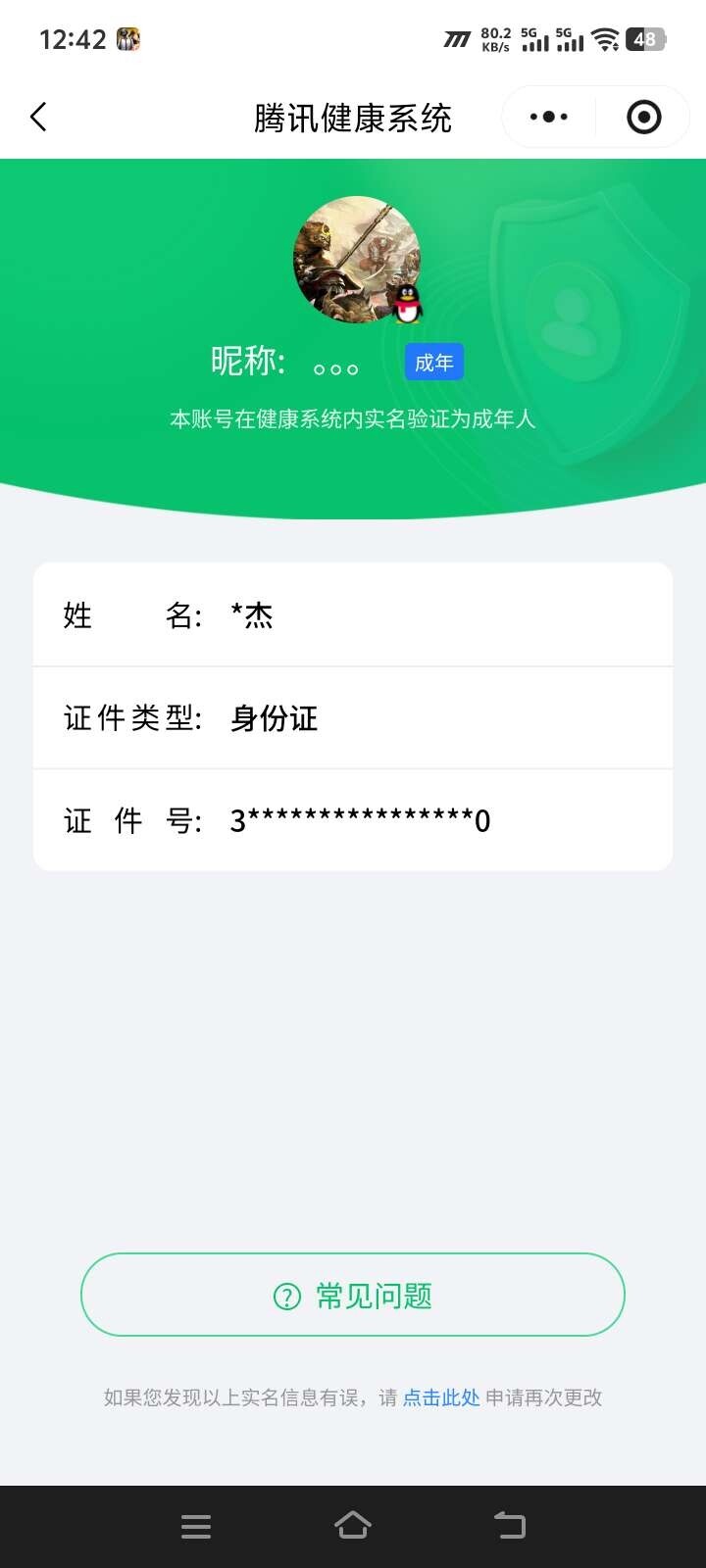The width and height of the screenshot is (706, 1568).
Task: Tap the 证件类型 row showing 身份证
Action: tap(353, 717)
